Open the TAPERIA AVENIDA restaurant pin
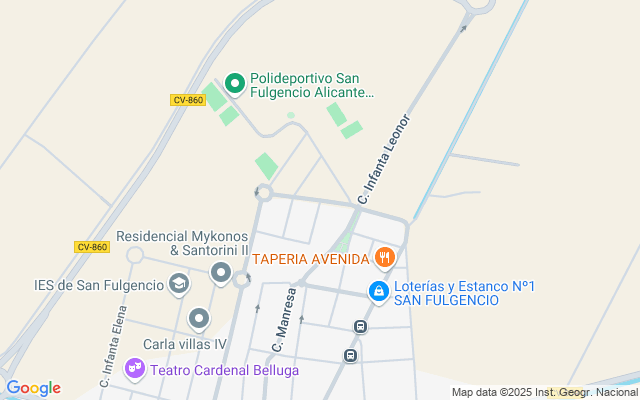This screenshot has height=400, width=640. [x=385, y=259]
